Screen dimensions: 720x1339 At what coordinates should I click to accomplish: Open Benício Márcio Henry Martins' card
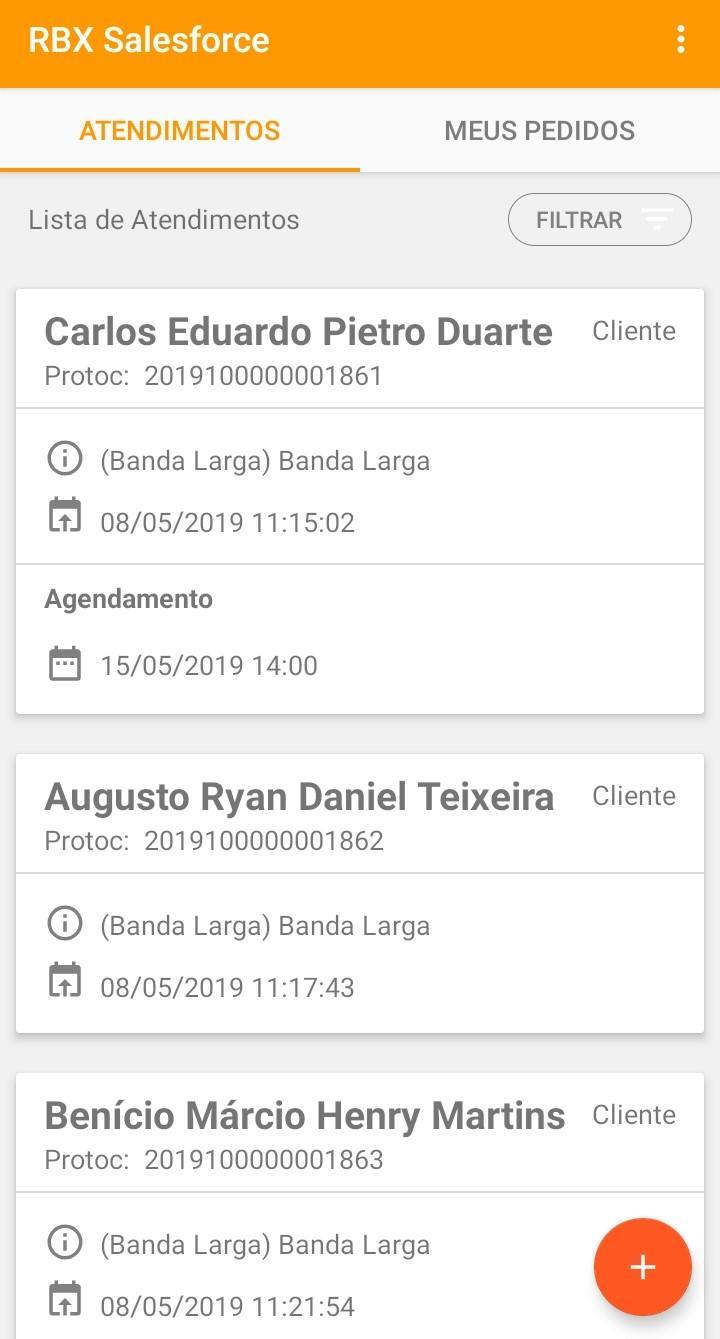[360, 1206]
